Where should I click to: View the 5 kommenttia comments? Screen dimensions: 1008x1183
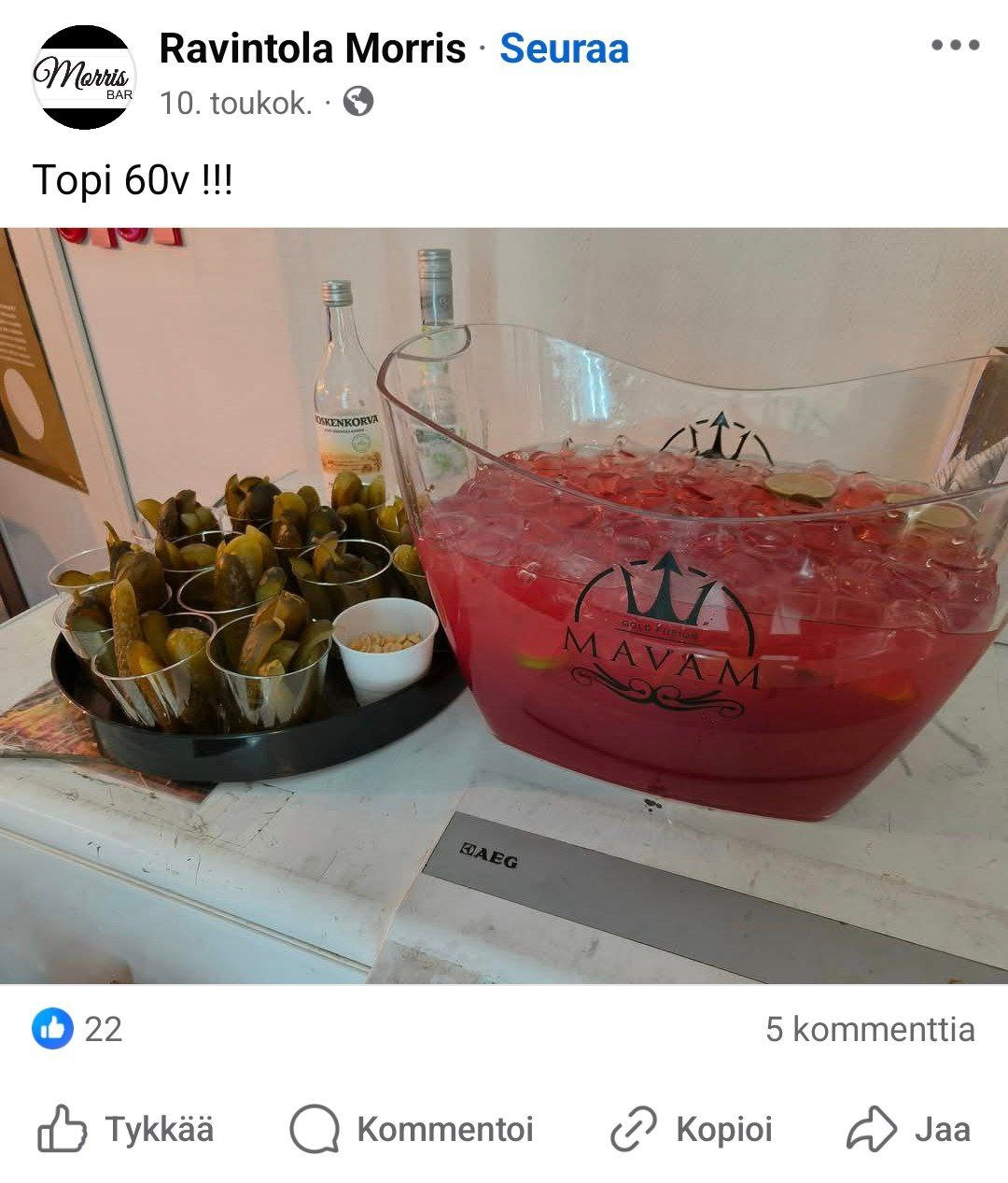pyautogui.click(x=870, y=1029)
